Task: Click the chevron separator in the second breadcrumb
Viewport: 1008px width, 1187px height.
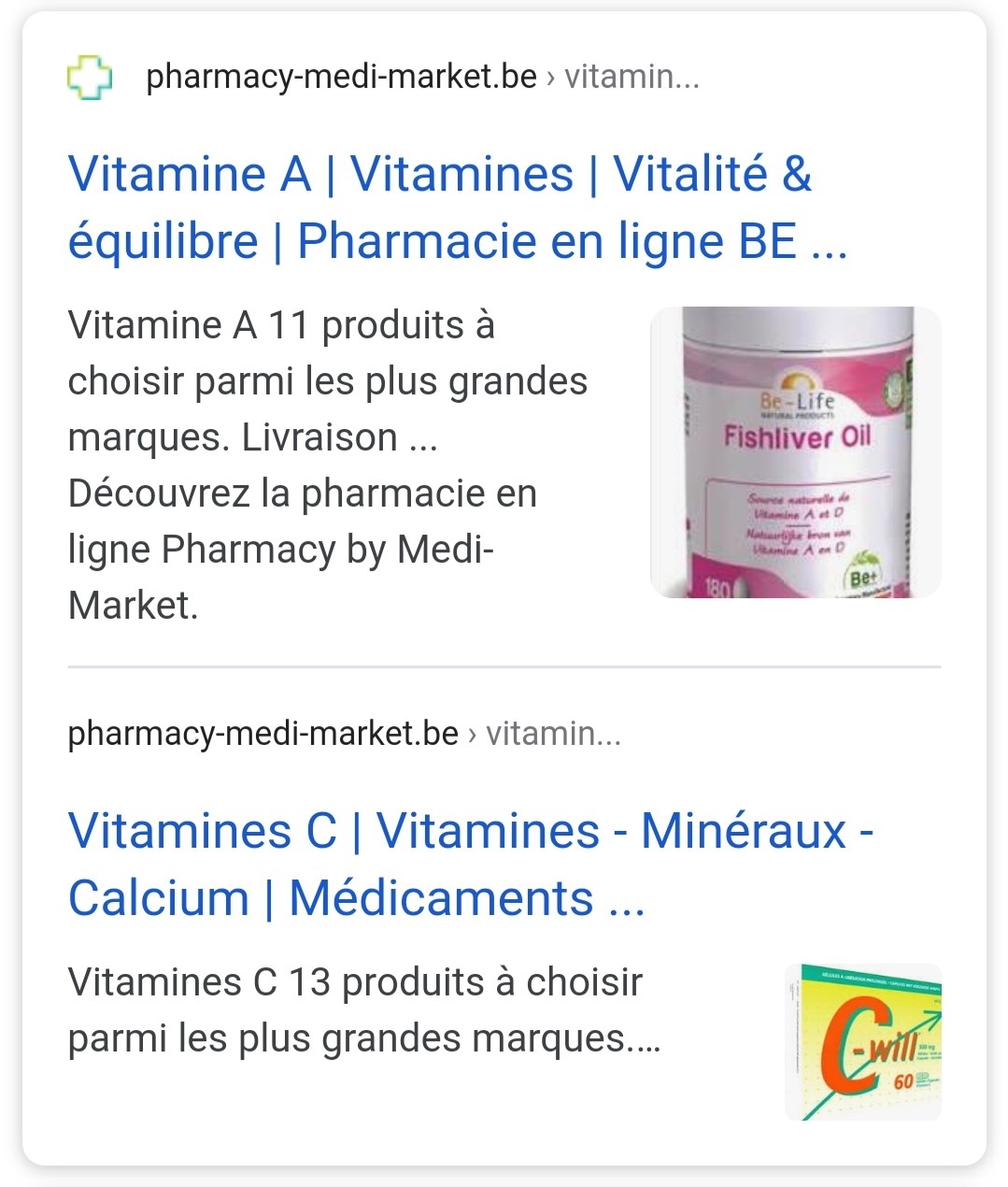Action: click(474, 735)
